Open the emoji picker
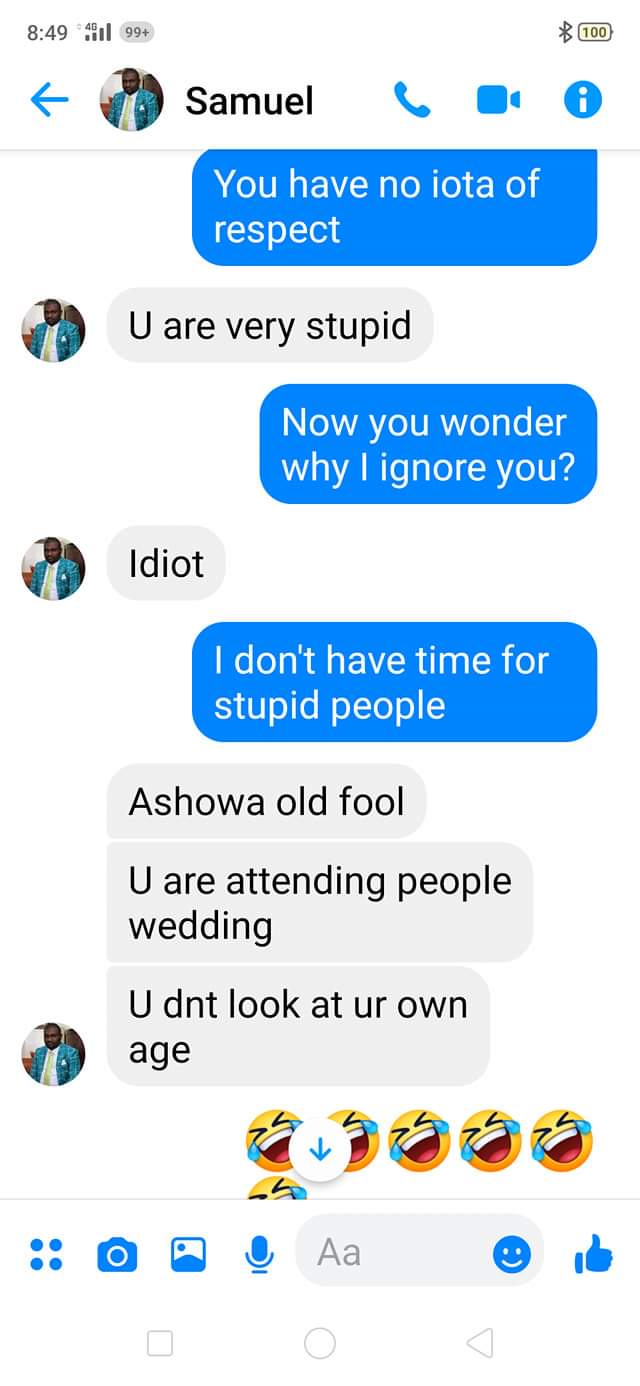This screenshot has height=1386, width=640. pos(512,1254)
